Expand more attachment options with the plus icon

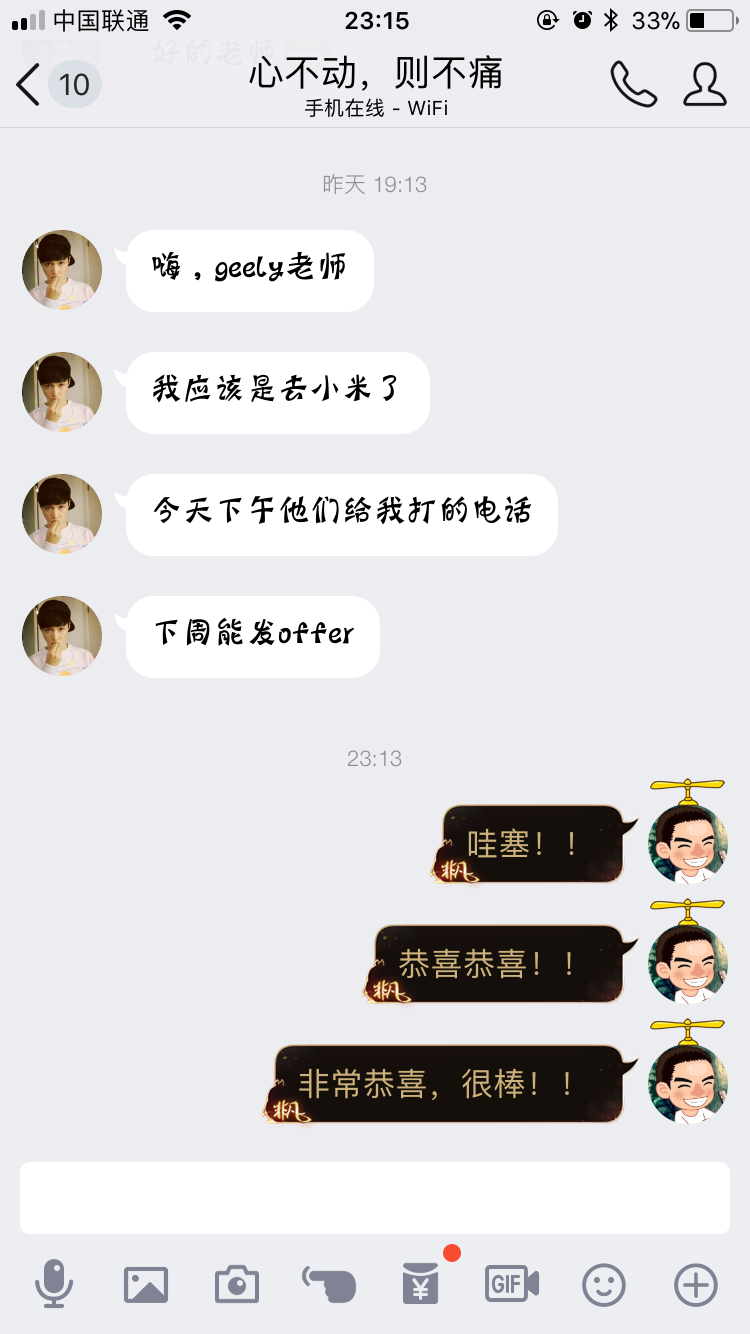[694, 1286]
